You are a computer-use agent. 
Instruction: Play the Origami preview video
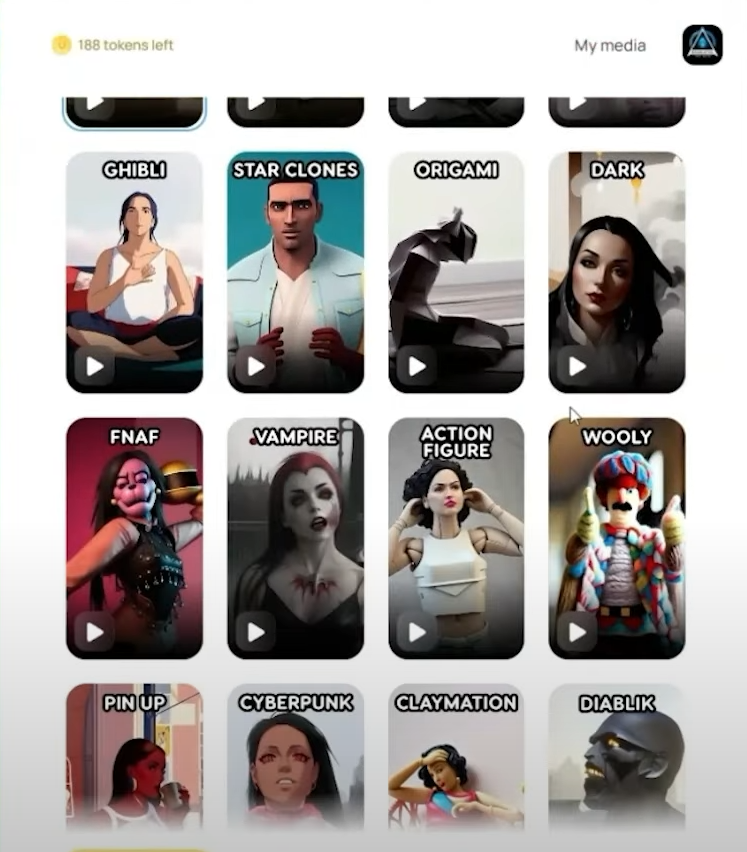coord(417,366)
